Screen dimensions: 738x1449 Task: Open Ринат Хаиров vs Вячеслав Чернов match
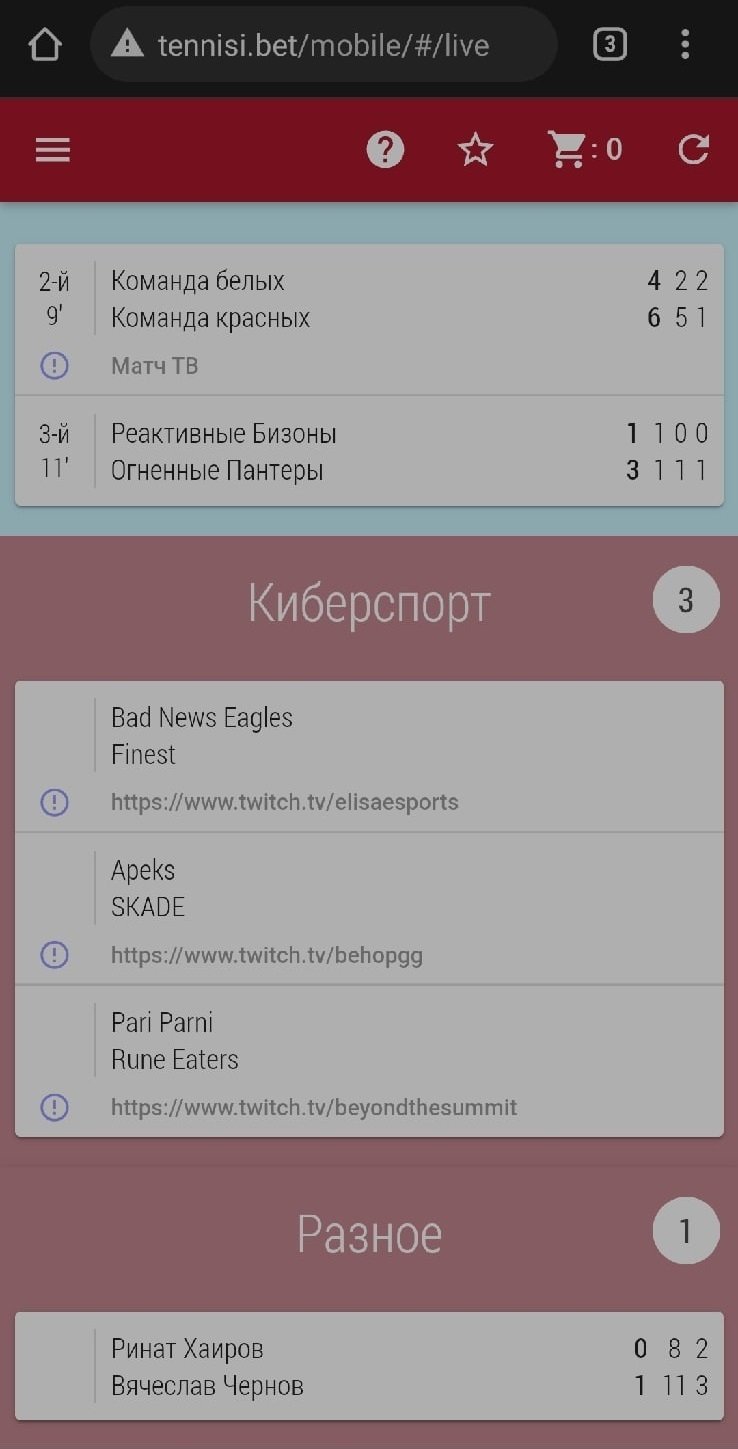coord(370,1367)
